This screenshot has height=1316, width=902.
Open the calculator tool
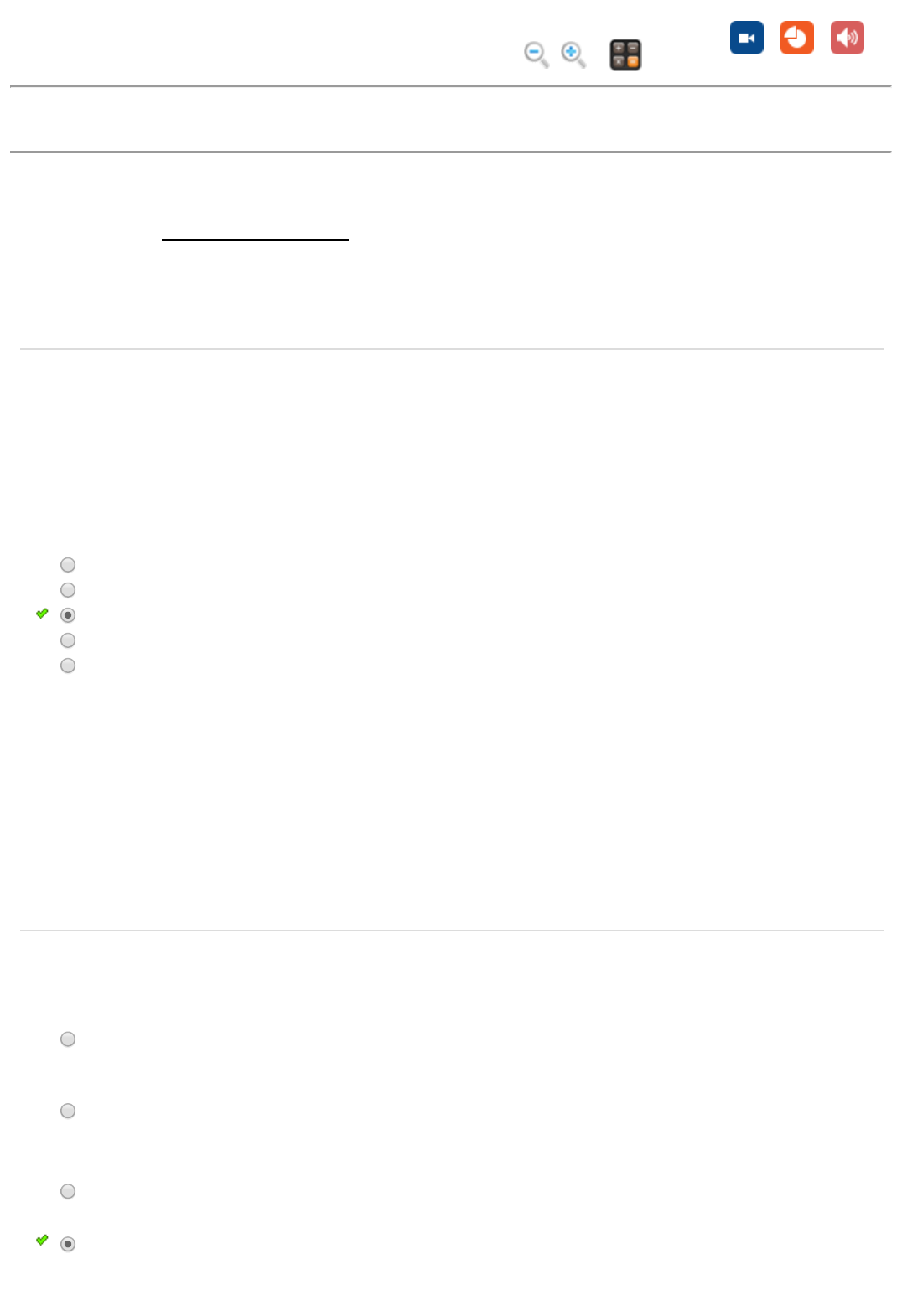(625, 55)
